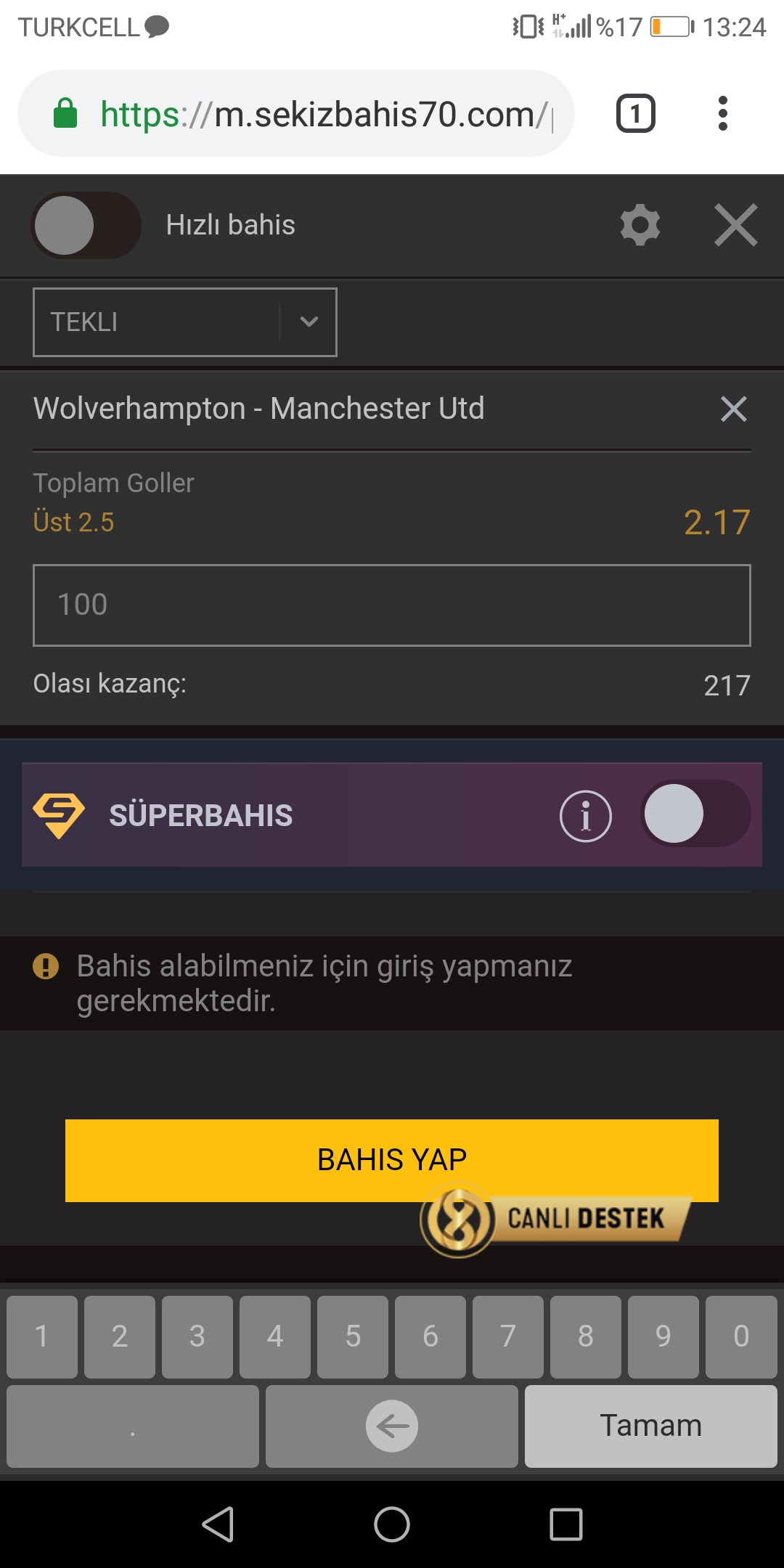The width and height of the screenshot is (784, 1568).
Task: Go back with the system back button
Action: point(218,1524)
